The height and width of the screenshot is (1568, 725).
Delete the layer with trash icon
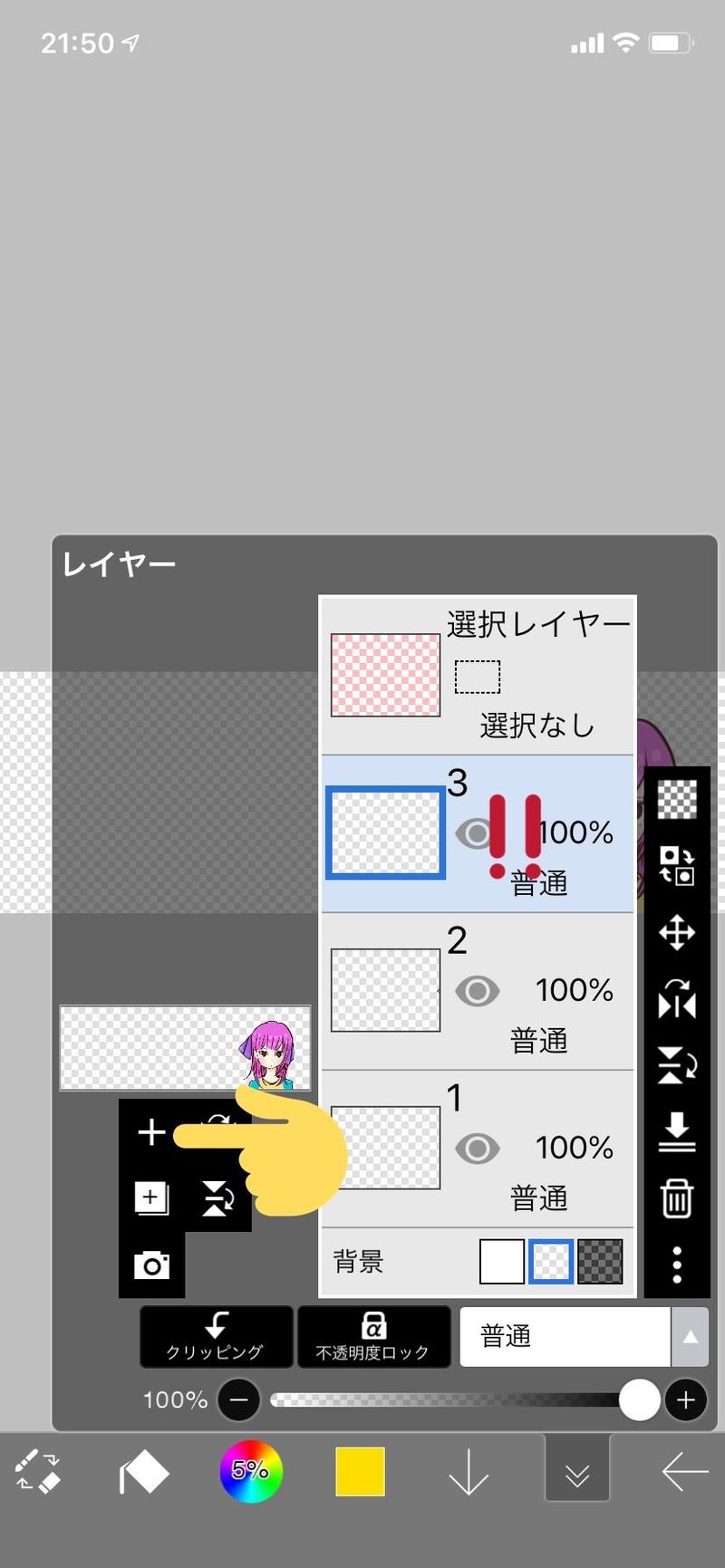[677, 1198]
